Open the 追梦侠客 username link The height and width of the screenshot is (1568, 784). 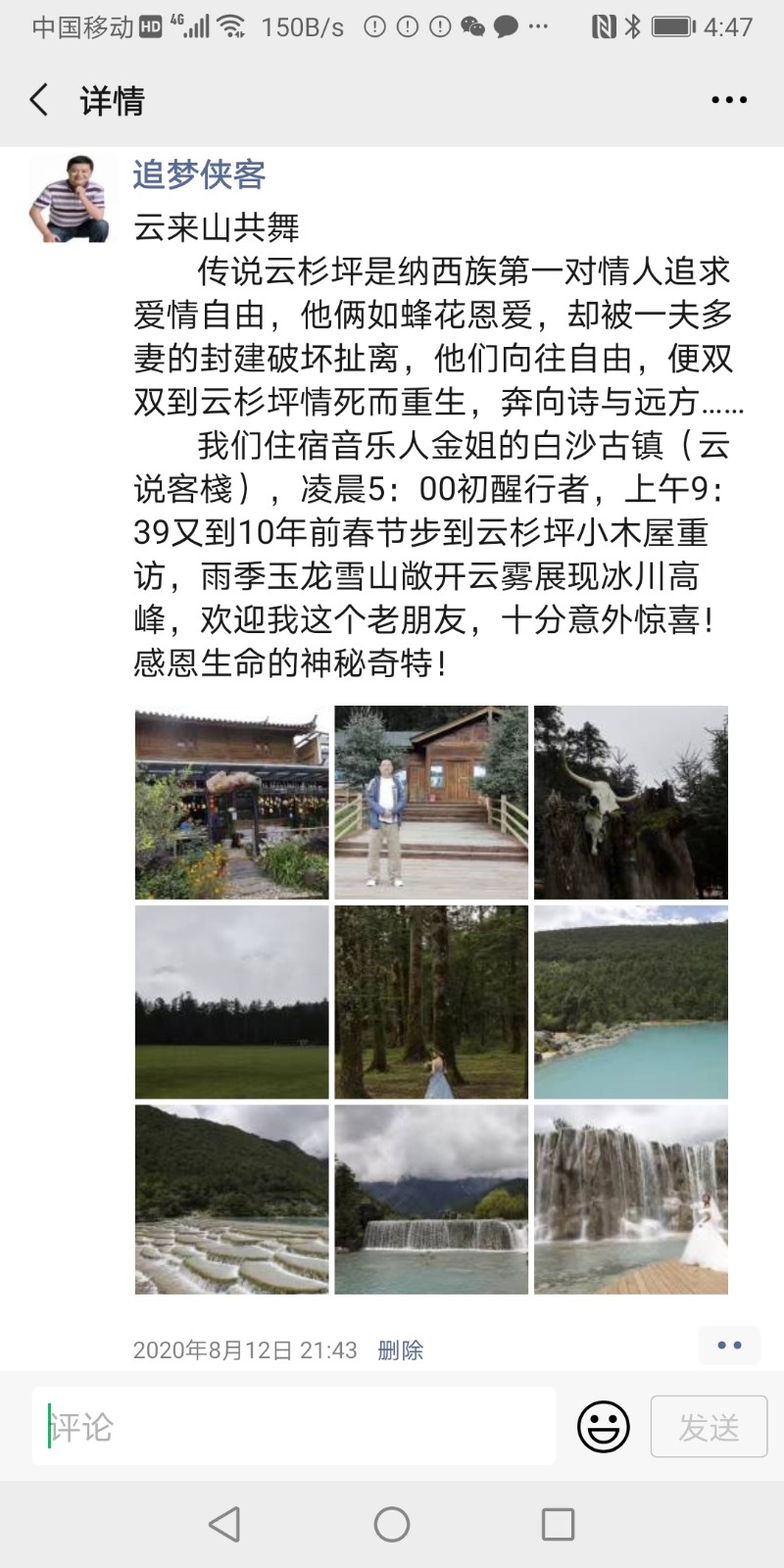coord(200,174)
